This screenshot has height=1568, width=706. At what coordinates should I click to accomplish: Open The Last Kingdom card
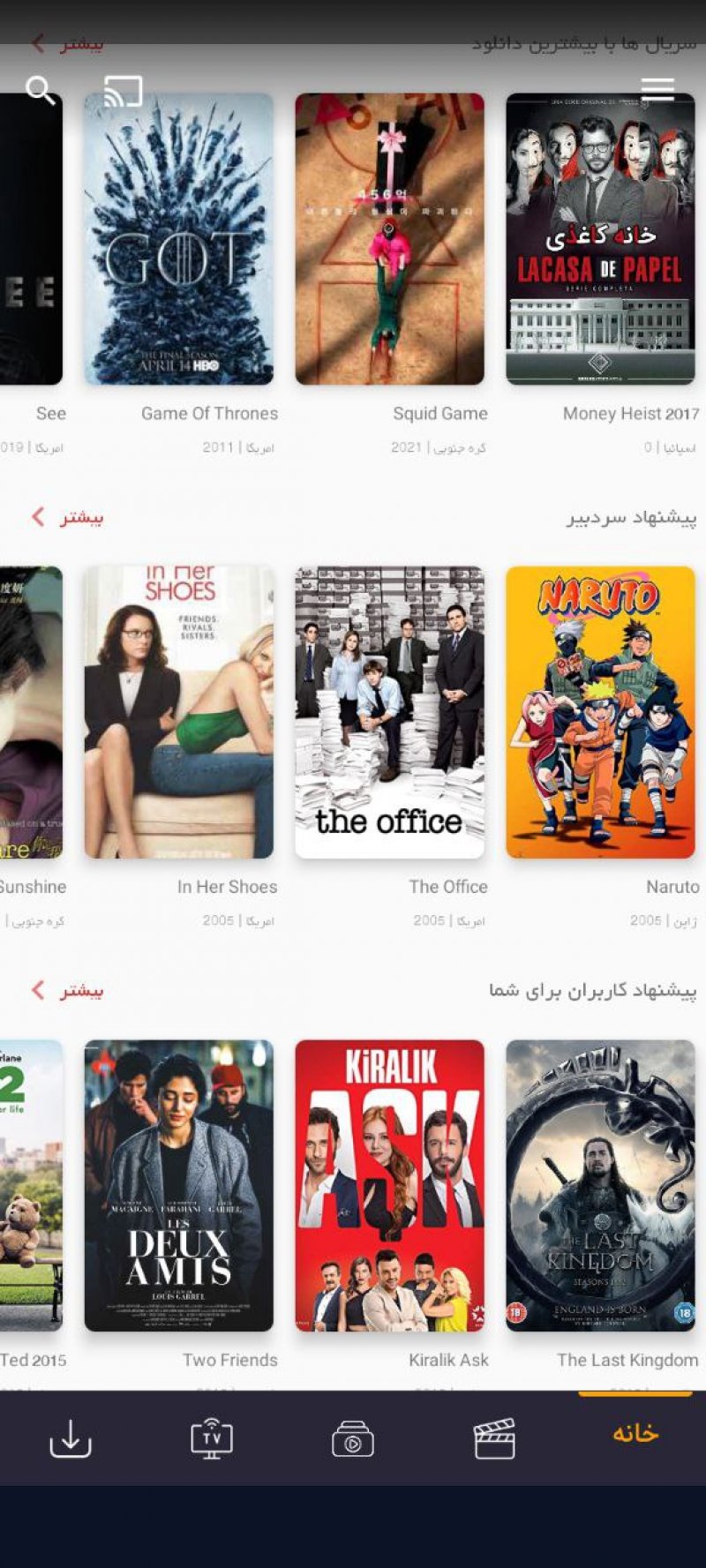(x=600, y=1185)
